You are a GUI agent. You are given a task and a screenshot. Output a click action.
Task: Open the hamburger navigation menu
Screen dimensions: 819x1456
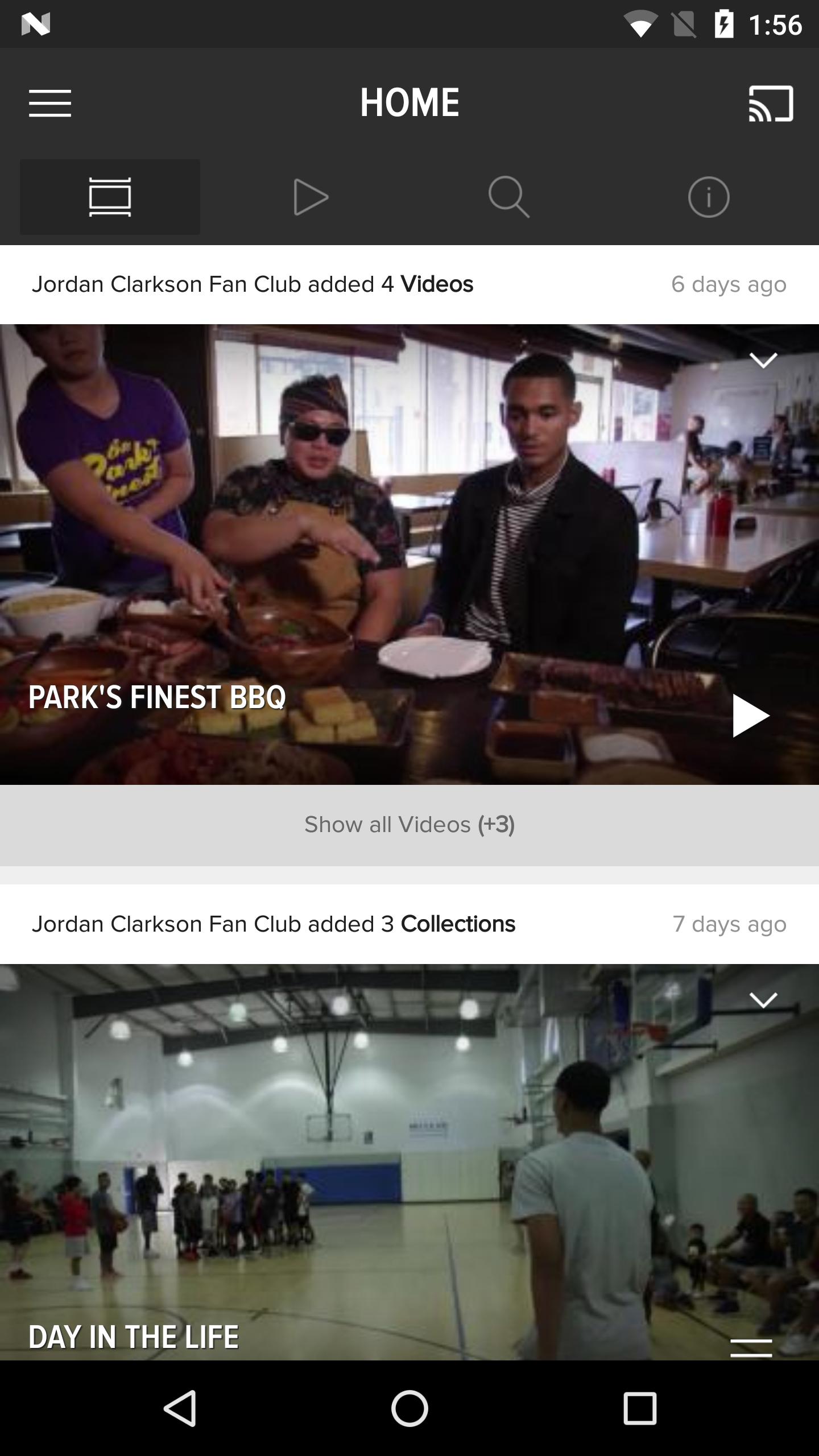tap(50, 103)
